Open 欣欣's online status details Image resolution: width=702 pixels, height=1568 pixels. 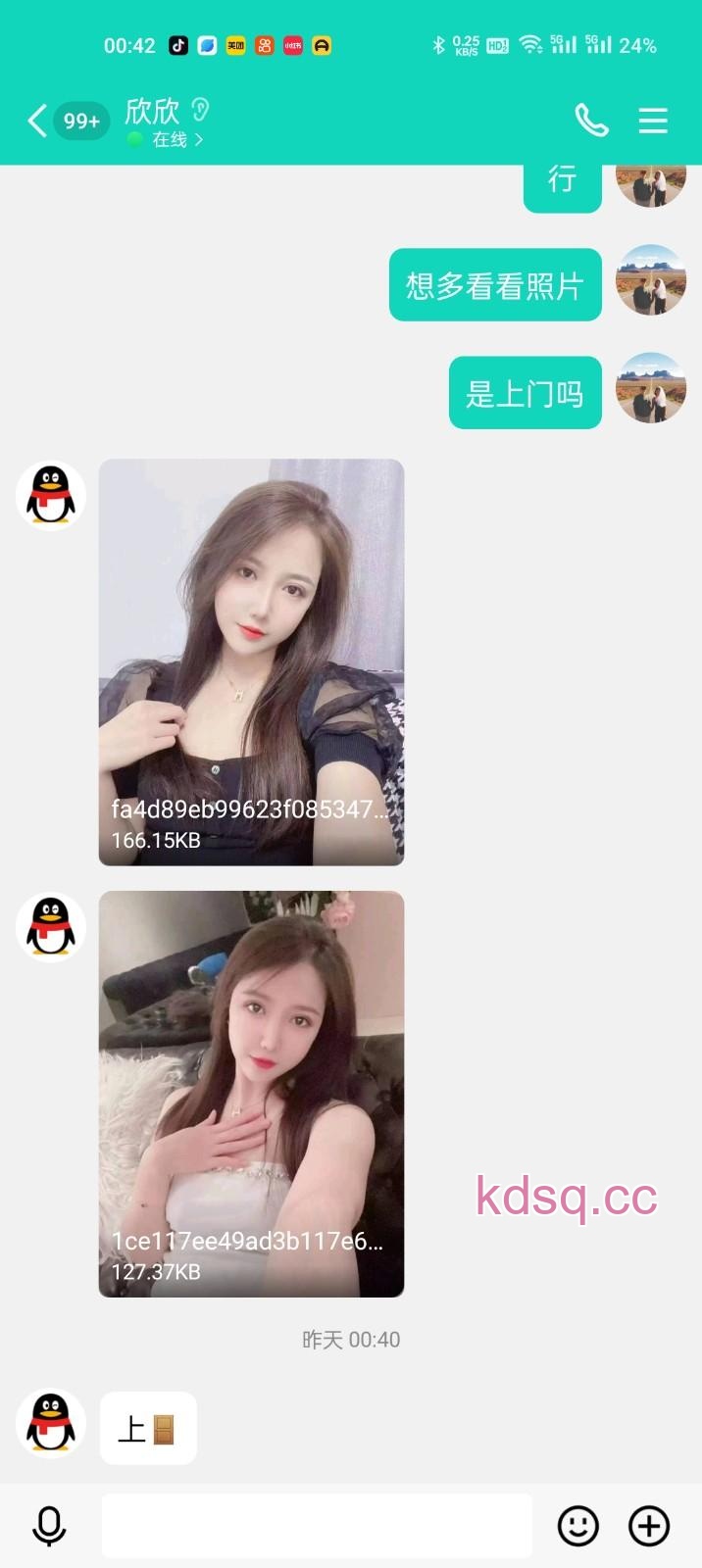(x=176, y=140)
